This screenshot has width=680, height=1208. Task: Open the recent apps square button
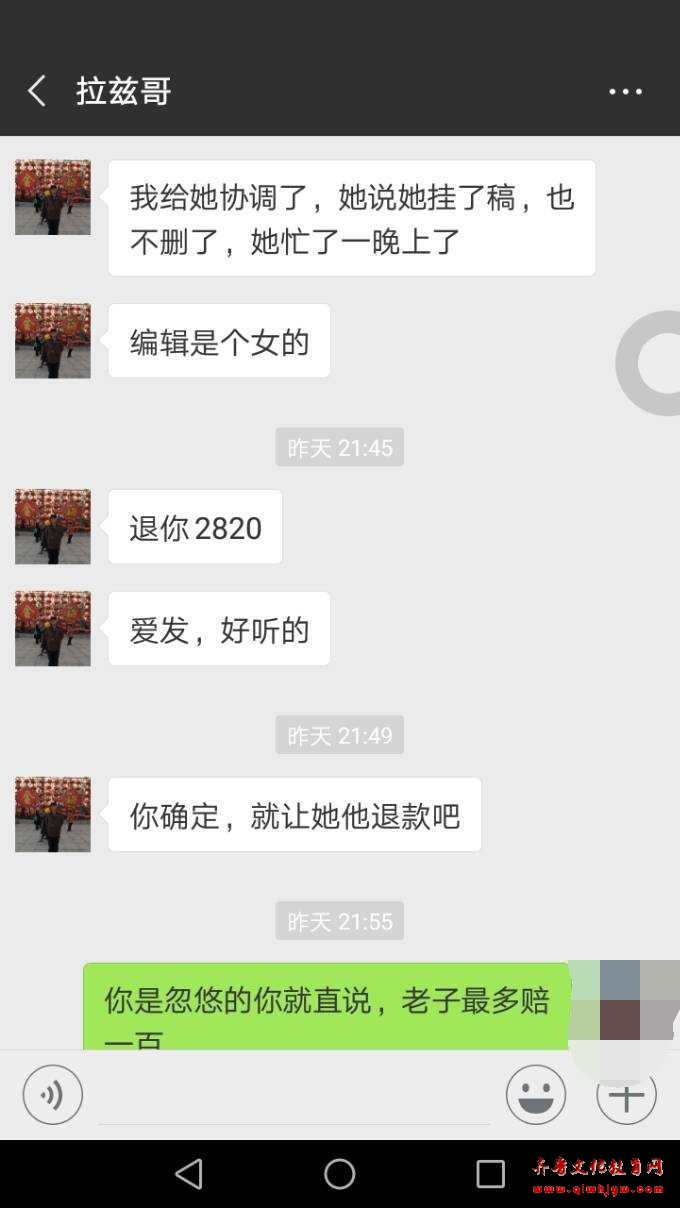[x=490, y=1174]
